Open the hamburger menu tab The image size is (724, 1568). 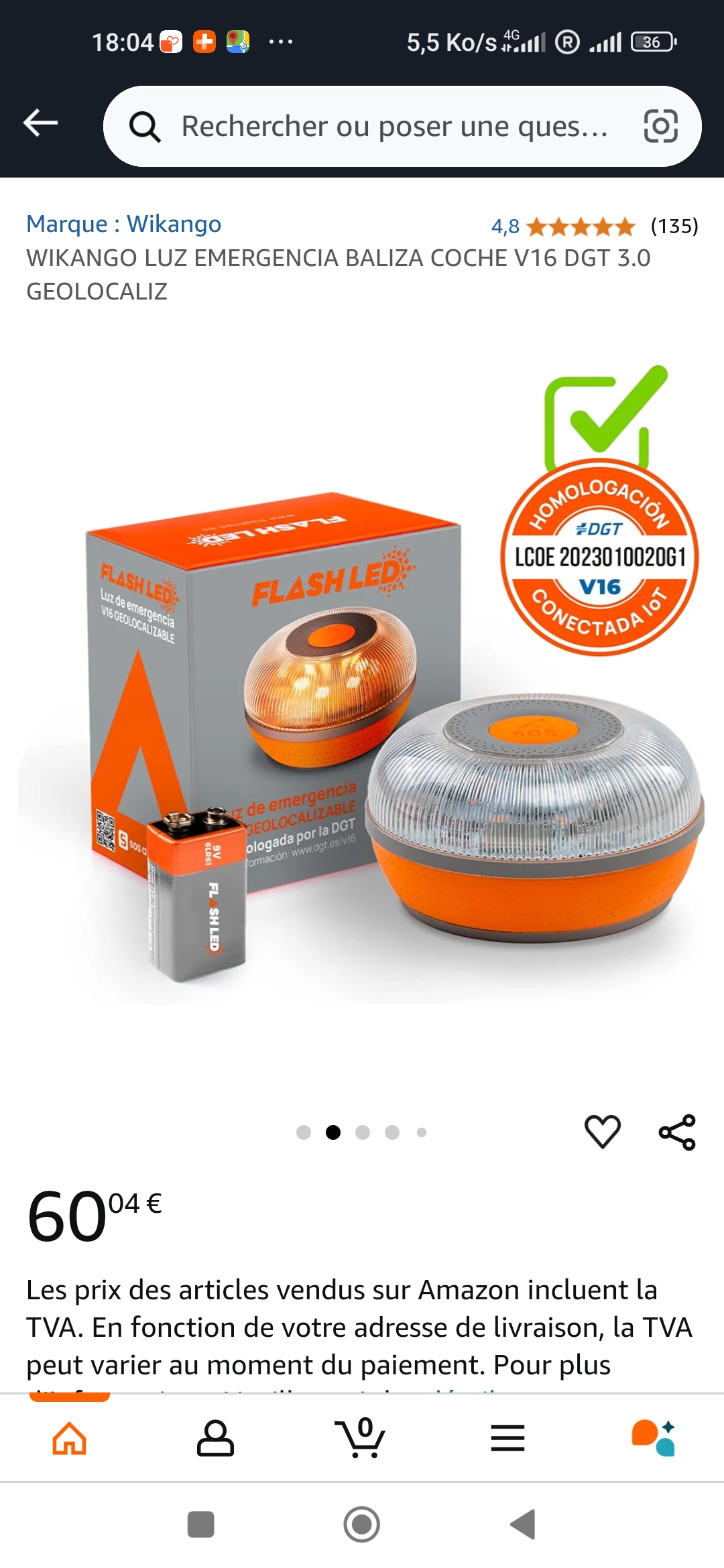click(507, 1438)
